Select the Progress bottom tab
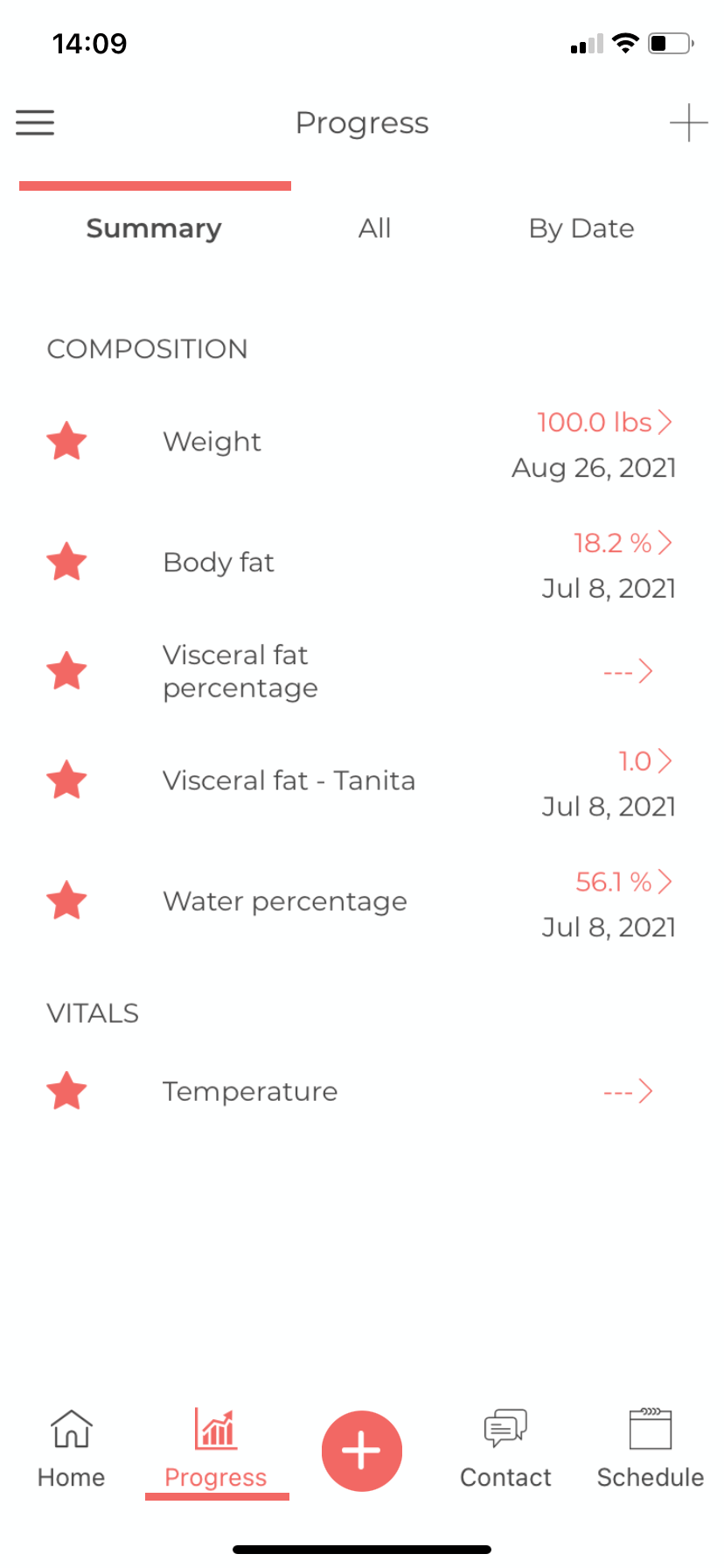 [x=216, y=1449]
